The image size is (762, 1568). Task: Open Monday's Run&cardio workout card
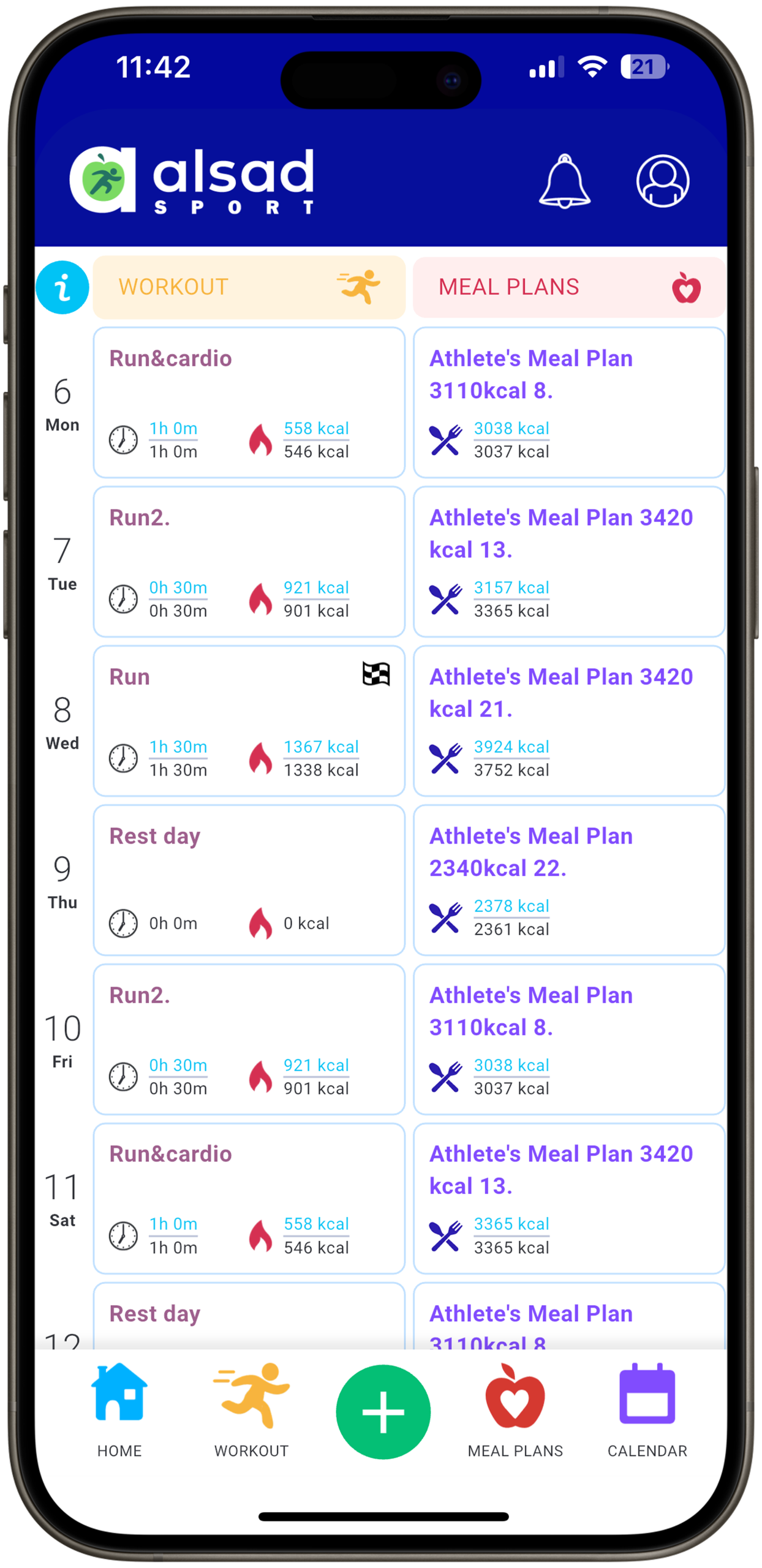[249, 402]
